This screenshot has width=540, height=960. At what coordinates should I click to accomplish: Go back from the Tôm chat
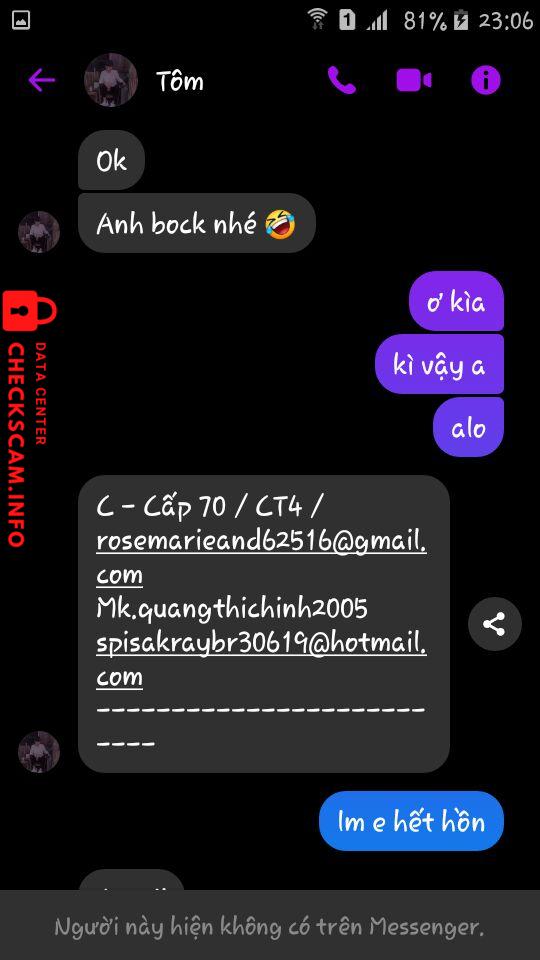[42, 80]
